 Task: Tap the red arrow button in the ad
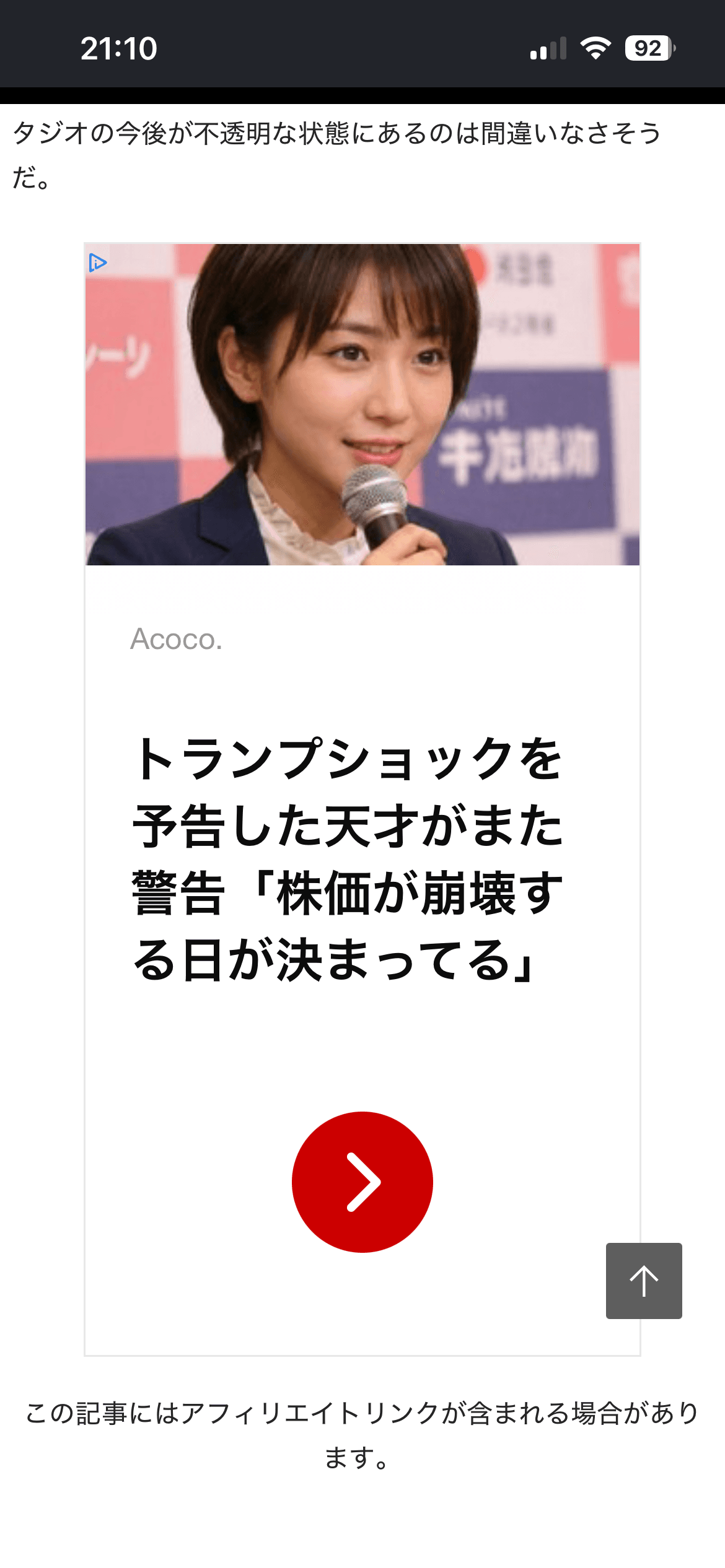pyautogui.click(x=362, y=1182)
